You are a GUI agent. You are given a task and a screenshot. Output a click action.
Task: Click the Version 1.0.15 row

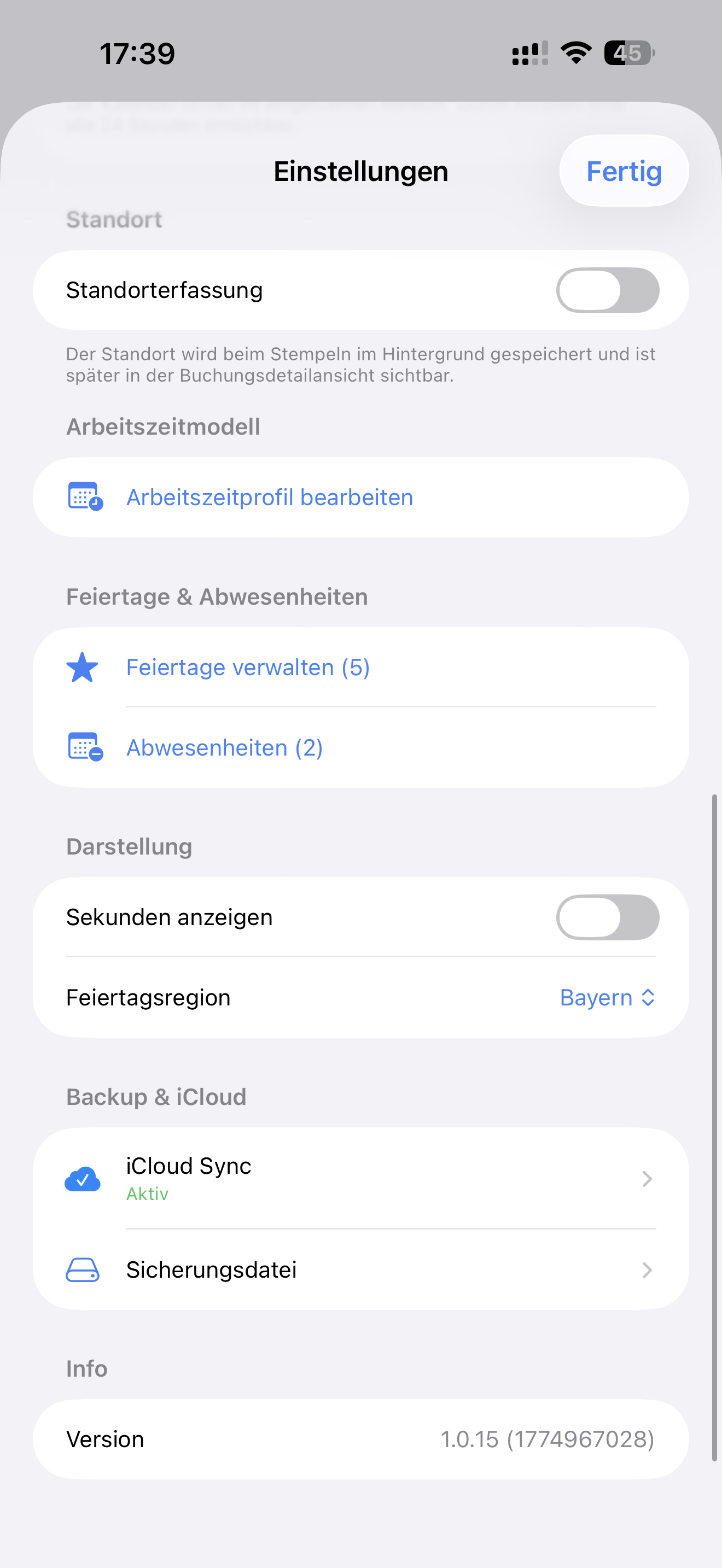click(360, 1439)
